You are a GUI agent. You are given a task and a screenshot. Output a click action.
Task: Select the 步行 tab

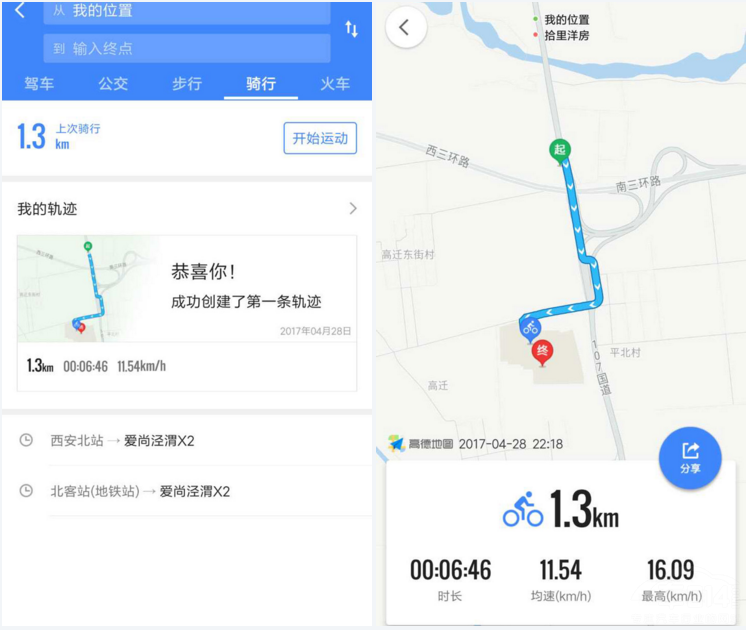click(187, 84)
